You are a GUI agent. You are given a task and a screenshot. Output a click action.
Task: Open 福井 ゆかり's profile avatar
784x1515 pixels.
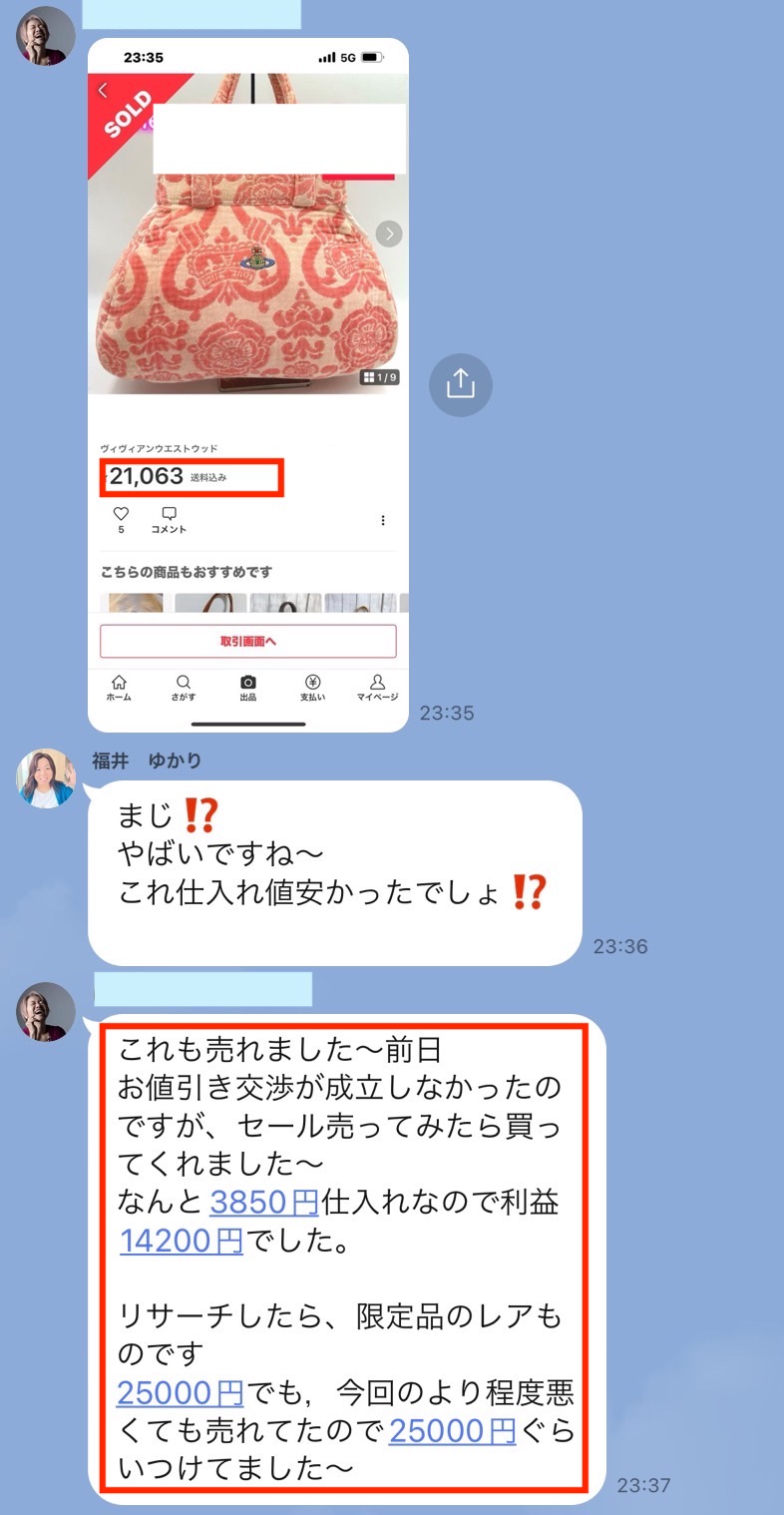point(46,778)
